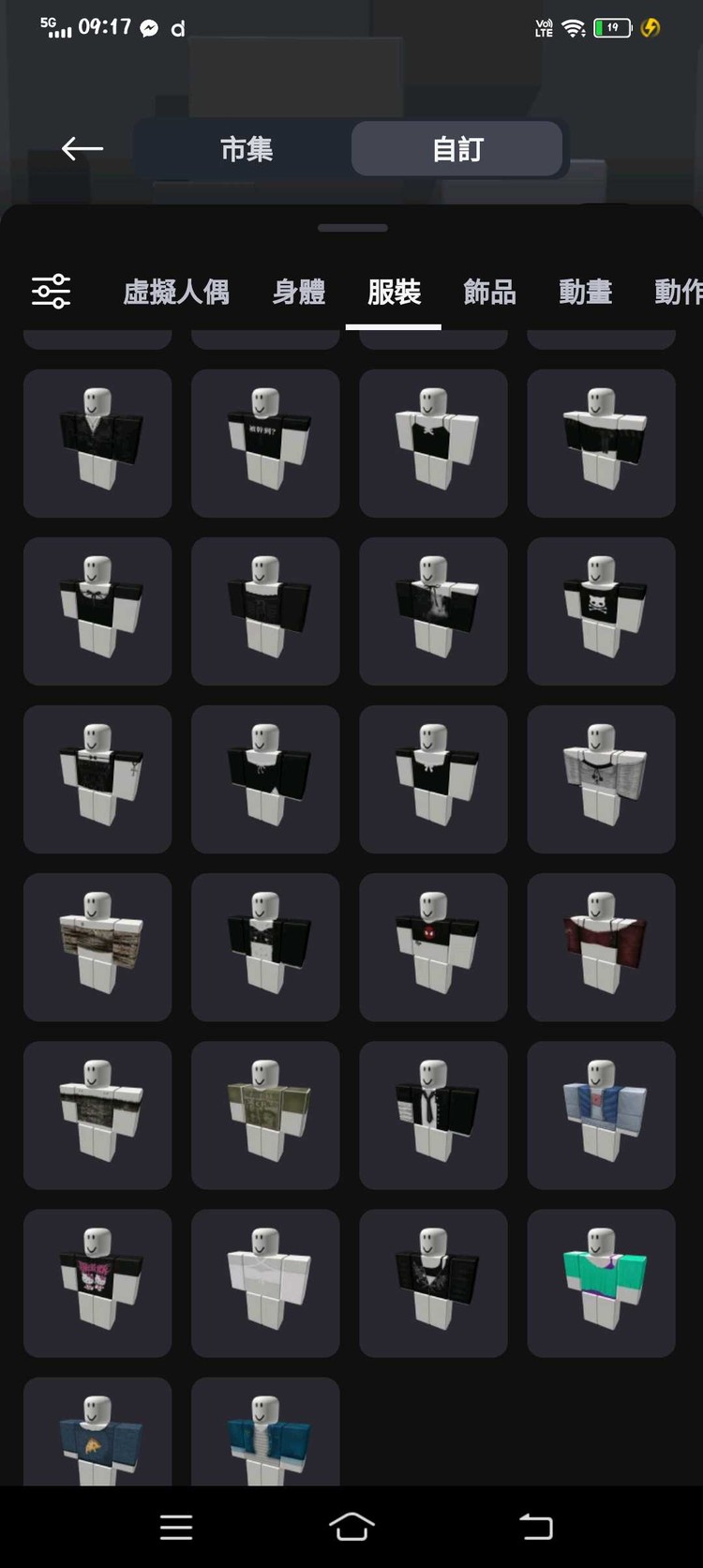The image size is (703, 1568).
Task: Go to the system home screen
Action: [x=351, y=1527]
